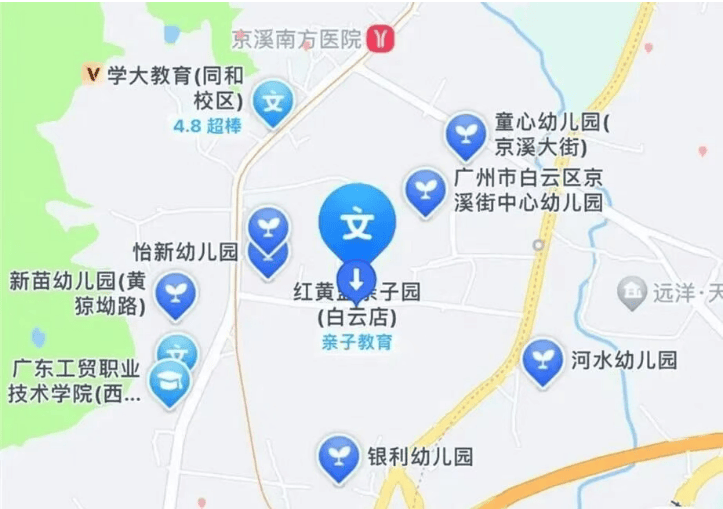The image size is (723, 509).
Task: Tap the 河水幼儿园 map pin
Action: [x=543, y=360]
